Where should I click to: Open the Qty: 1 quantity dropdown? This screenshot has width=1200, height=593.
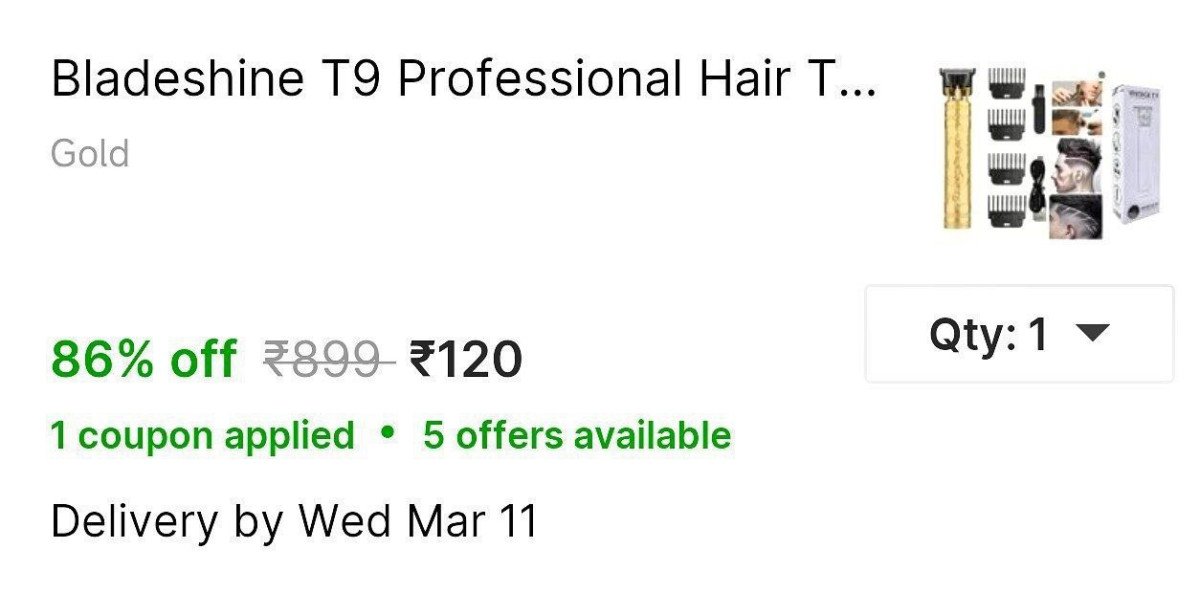[1019, 334]
